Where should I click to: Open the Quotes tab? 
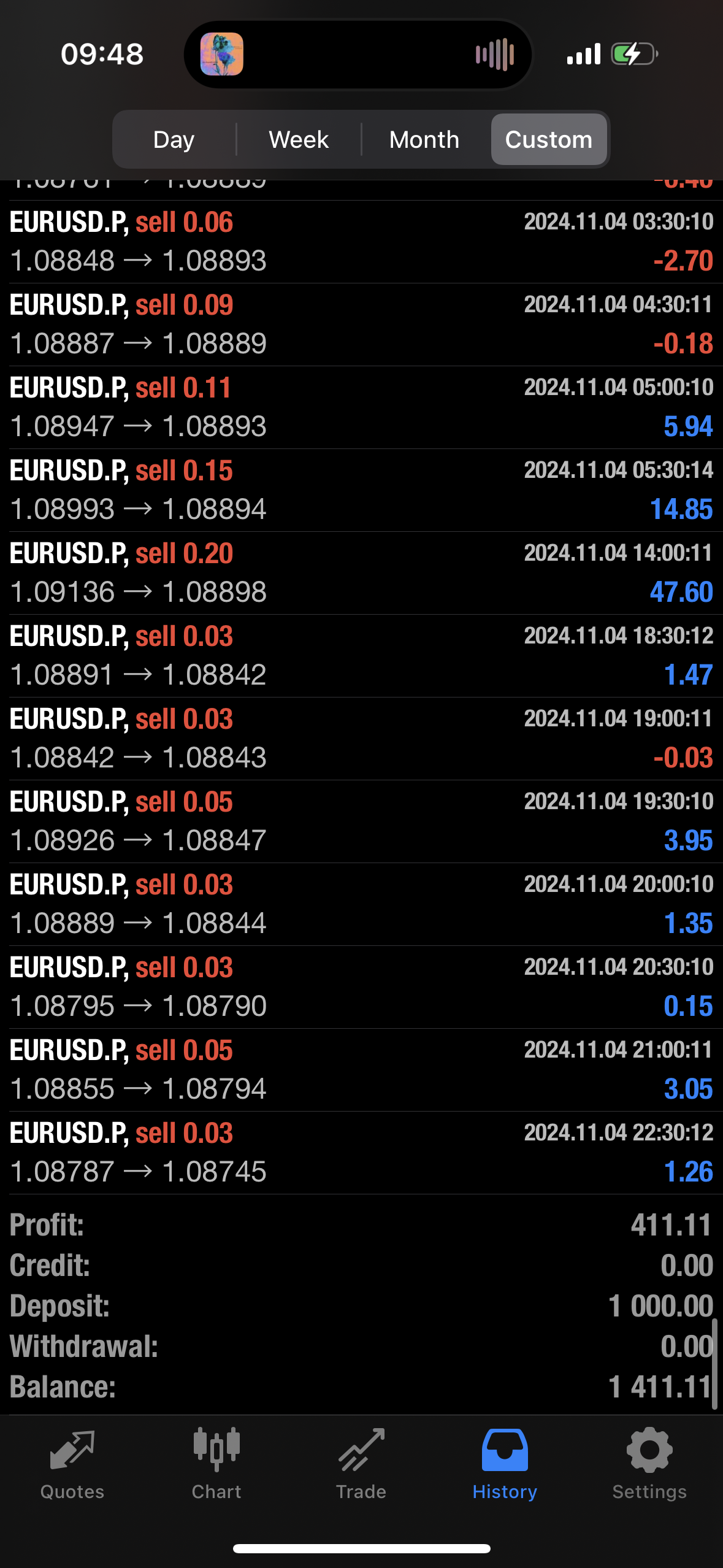click(72, 1464)
